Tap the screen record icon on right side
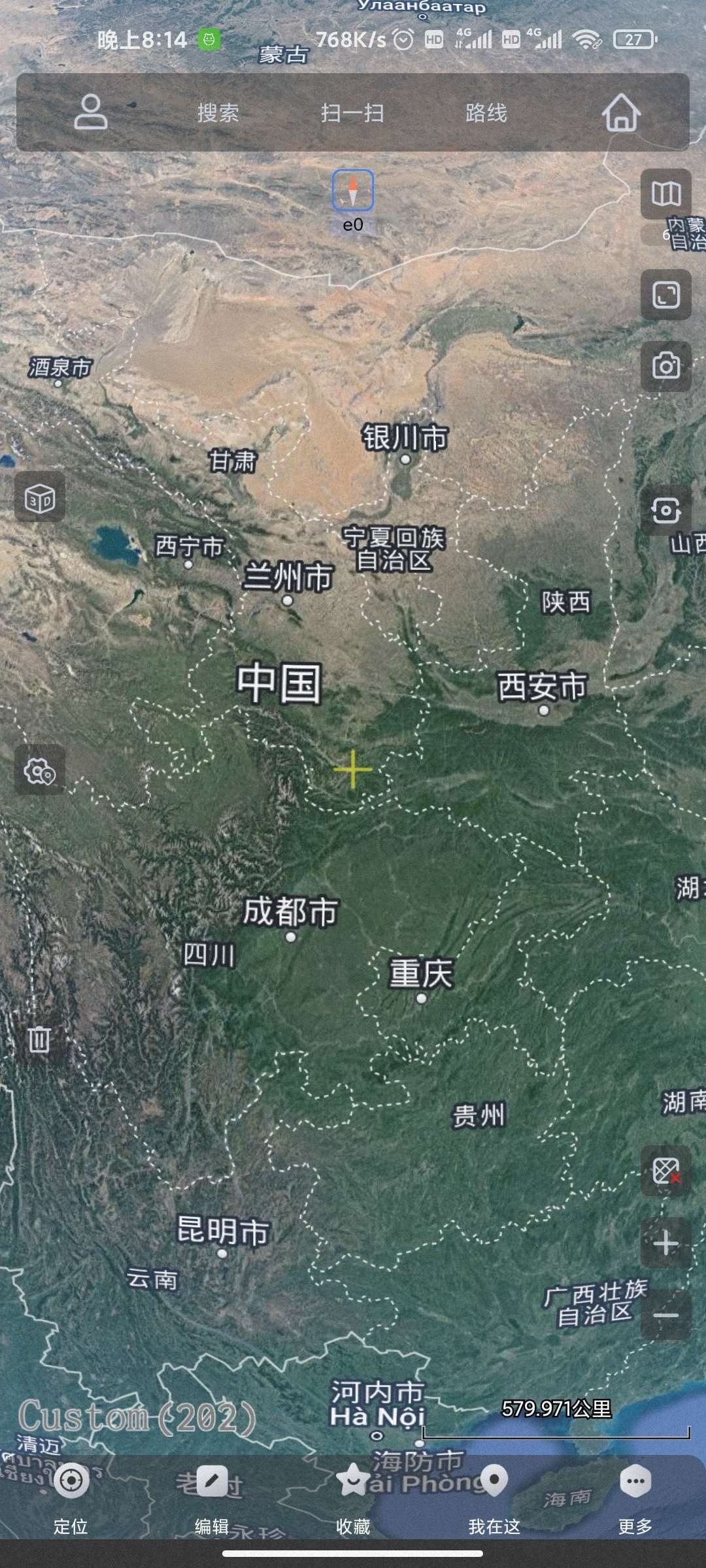The width and height of the screenshot is (706, 1568). click(666, 510)
